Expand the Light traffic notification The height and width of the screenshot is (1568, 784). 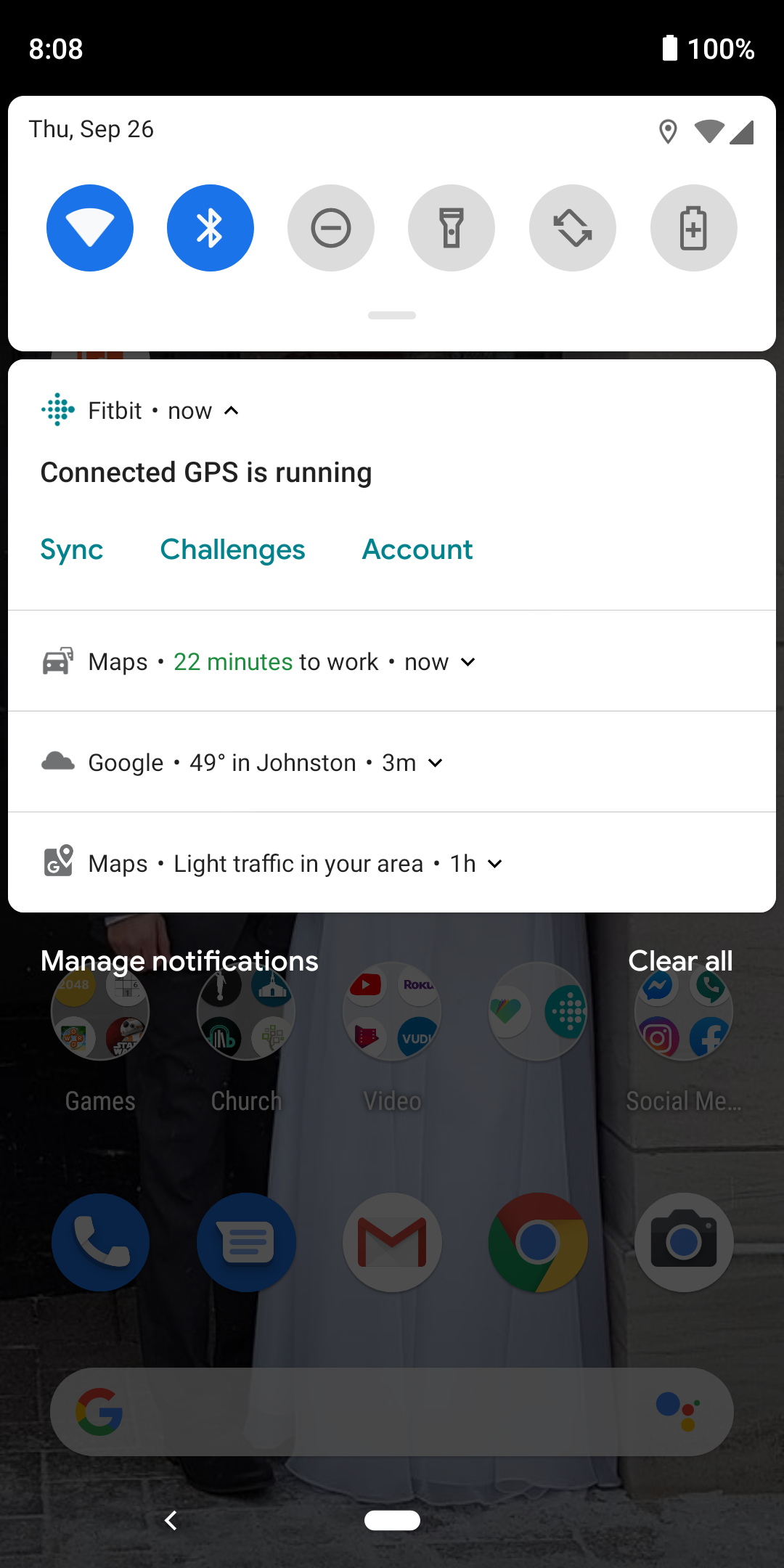(495, 864)
